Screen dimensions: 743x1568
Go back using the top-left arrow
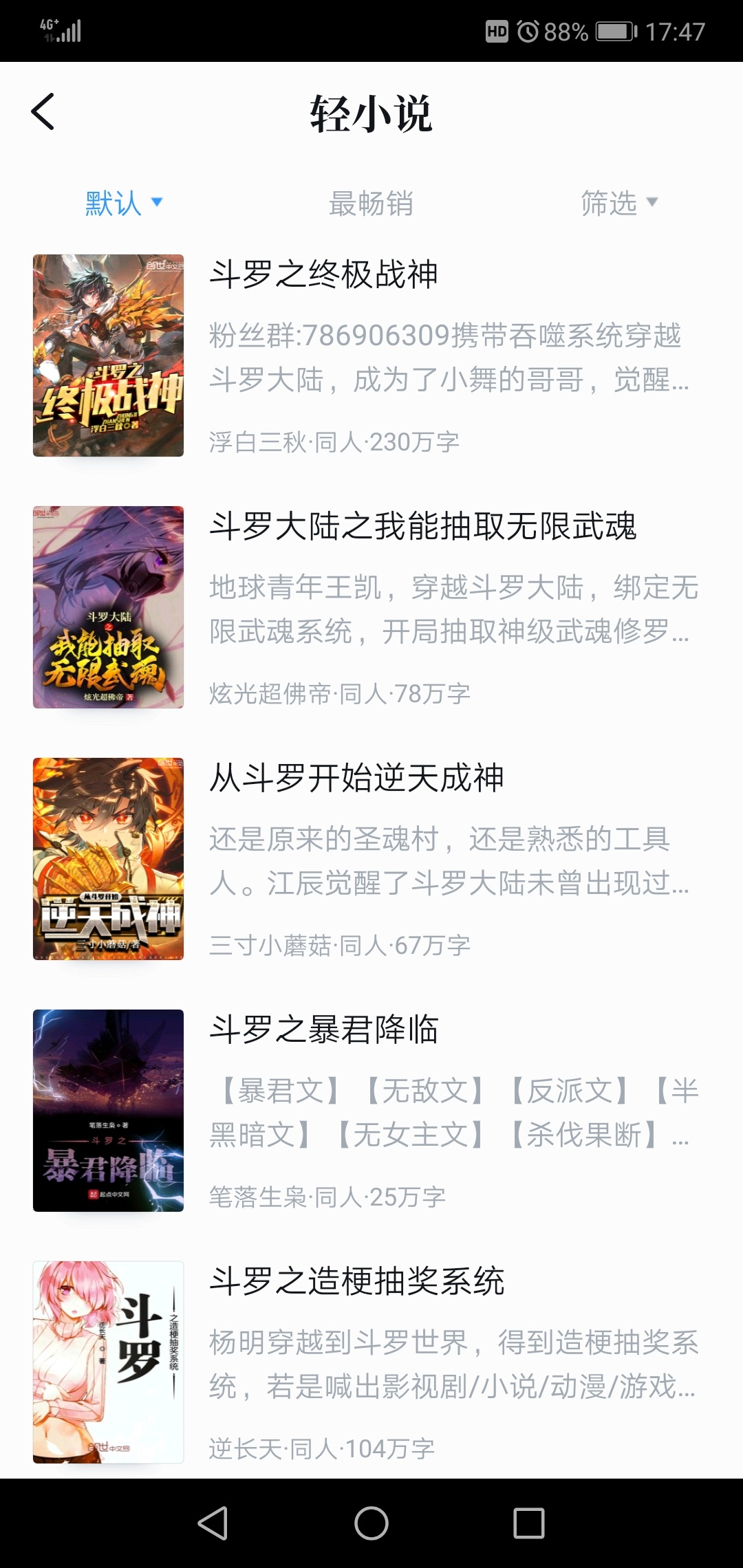43,111
